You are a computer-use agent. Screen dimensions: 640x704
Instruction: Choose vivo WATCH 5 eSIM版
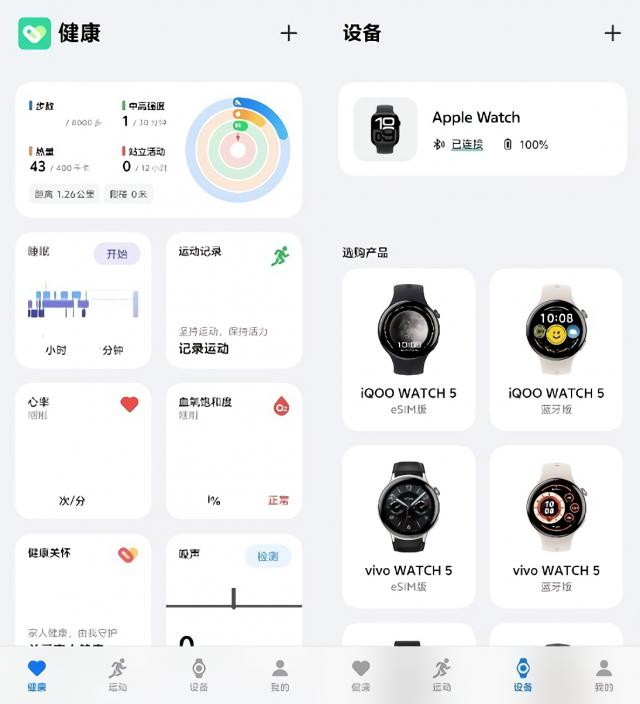(408, 526)
